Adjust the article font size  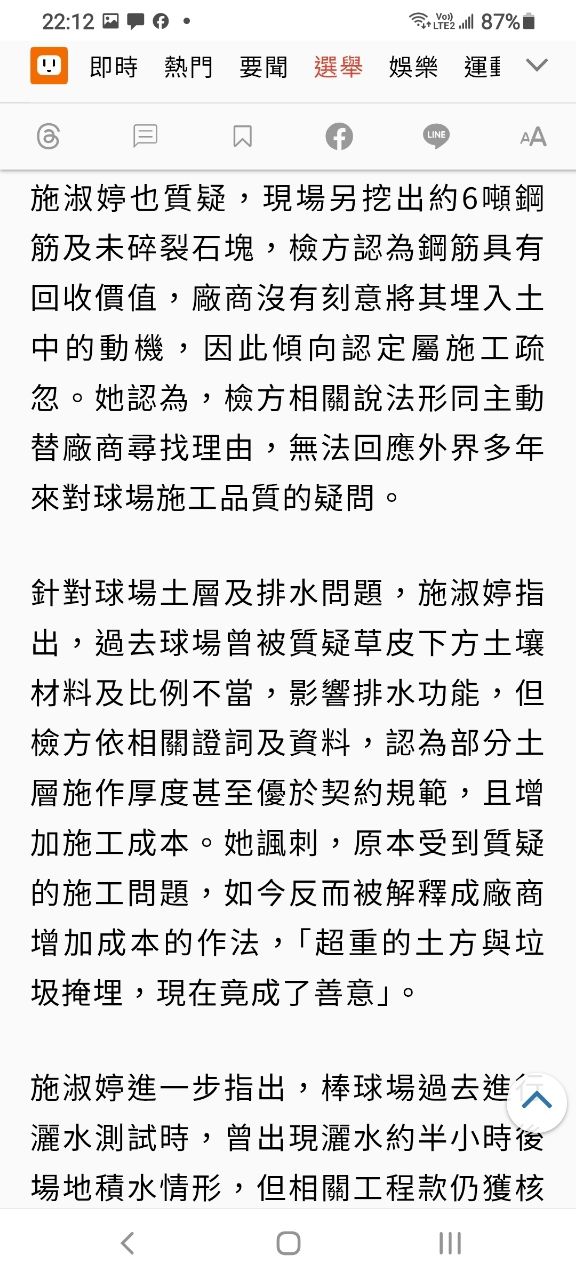pyautogui.click(x=533, y=138)
